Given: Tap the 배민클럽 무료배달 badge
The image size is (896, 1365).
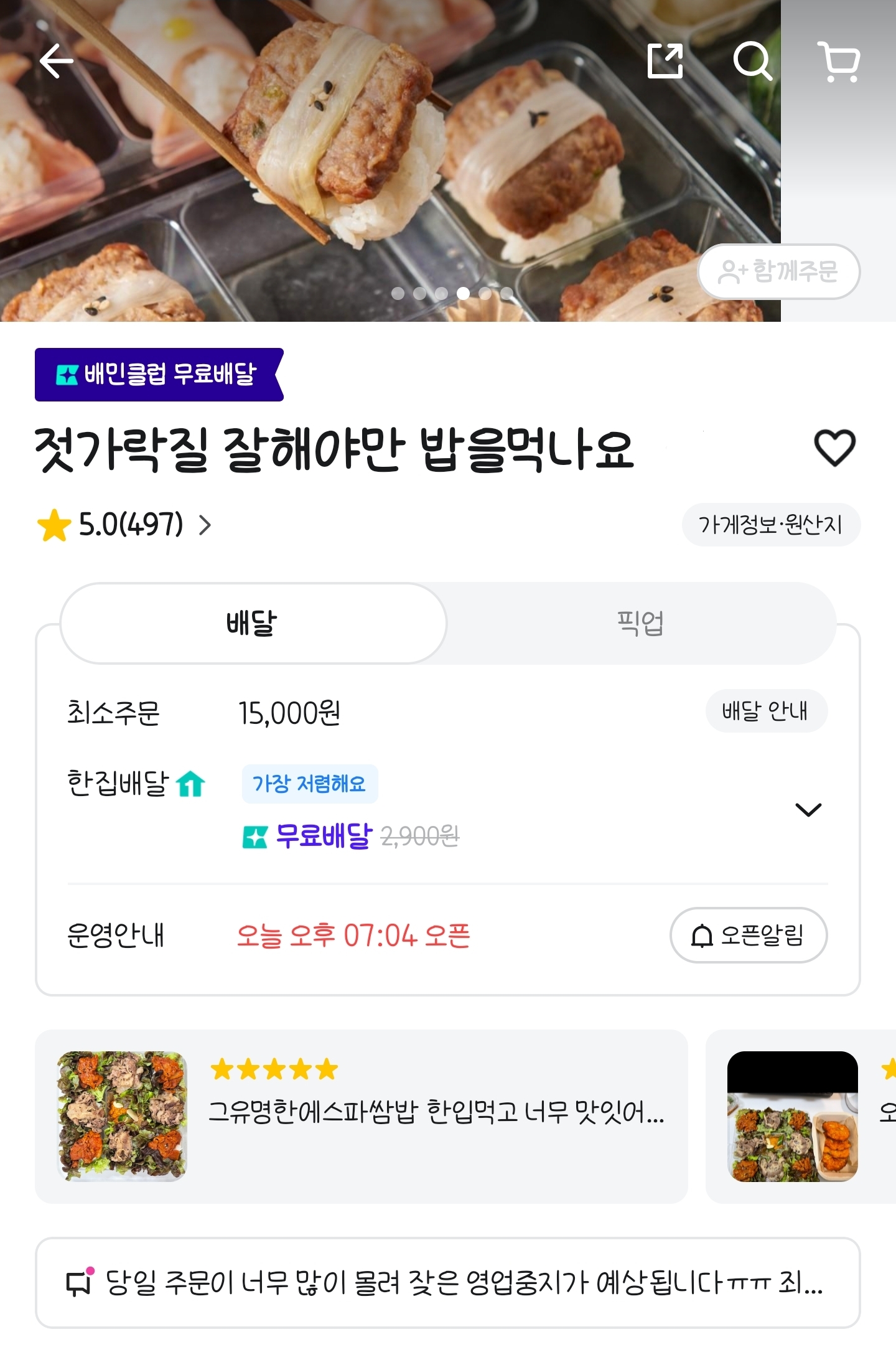Looking at the screenshot, I should (157, 373).
